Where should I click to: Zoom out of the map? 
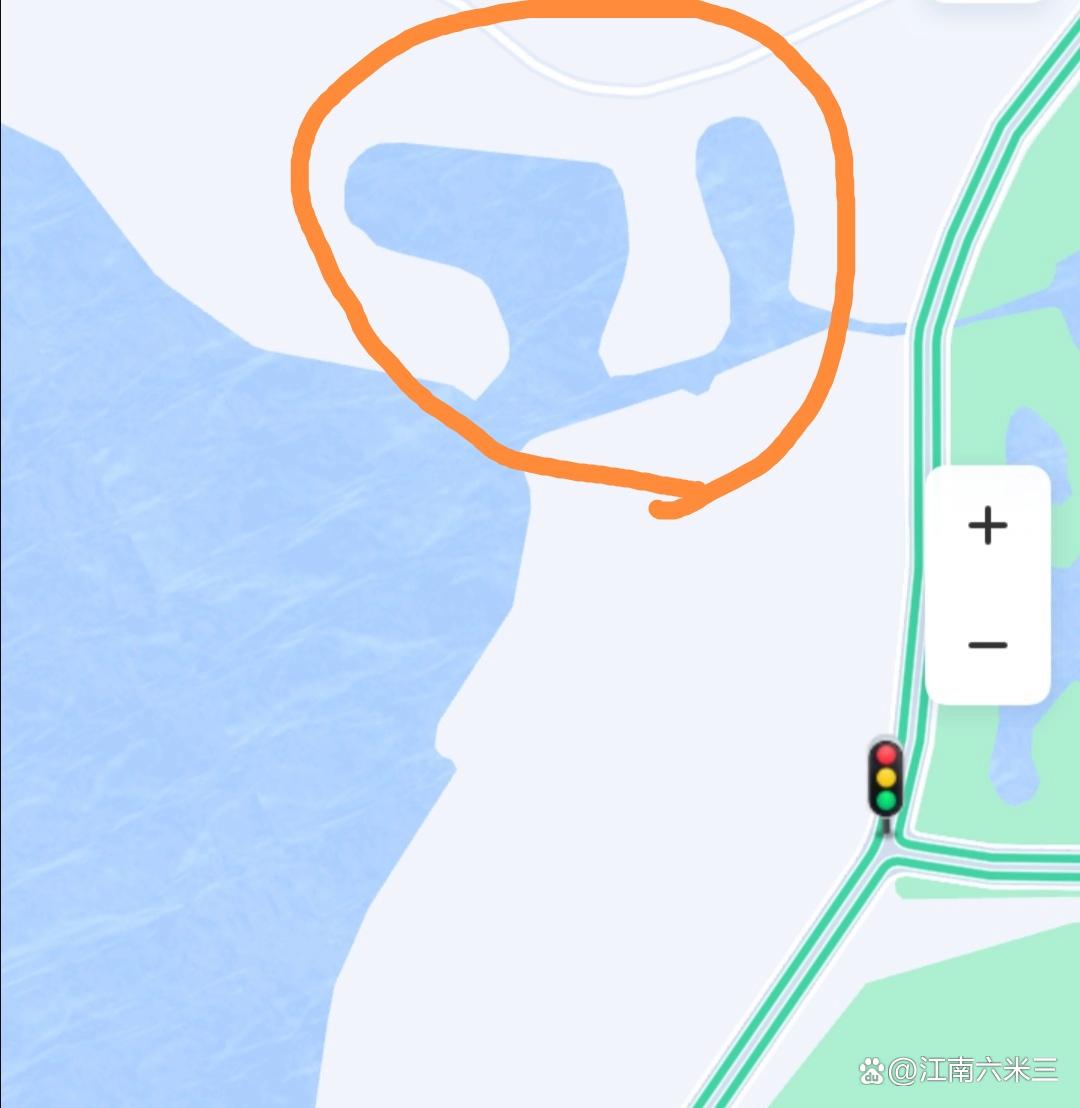987,645
